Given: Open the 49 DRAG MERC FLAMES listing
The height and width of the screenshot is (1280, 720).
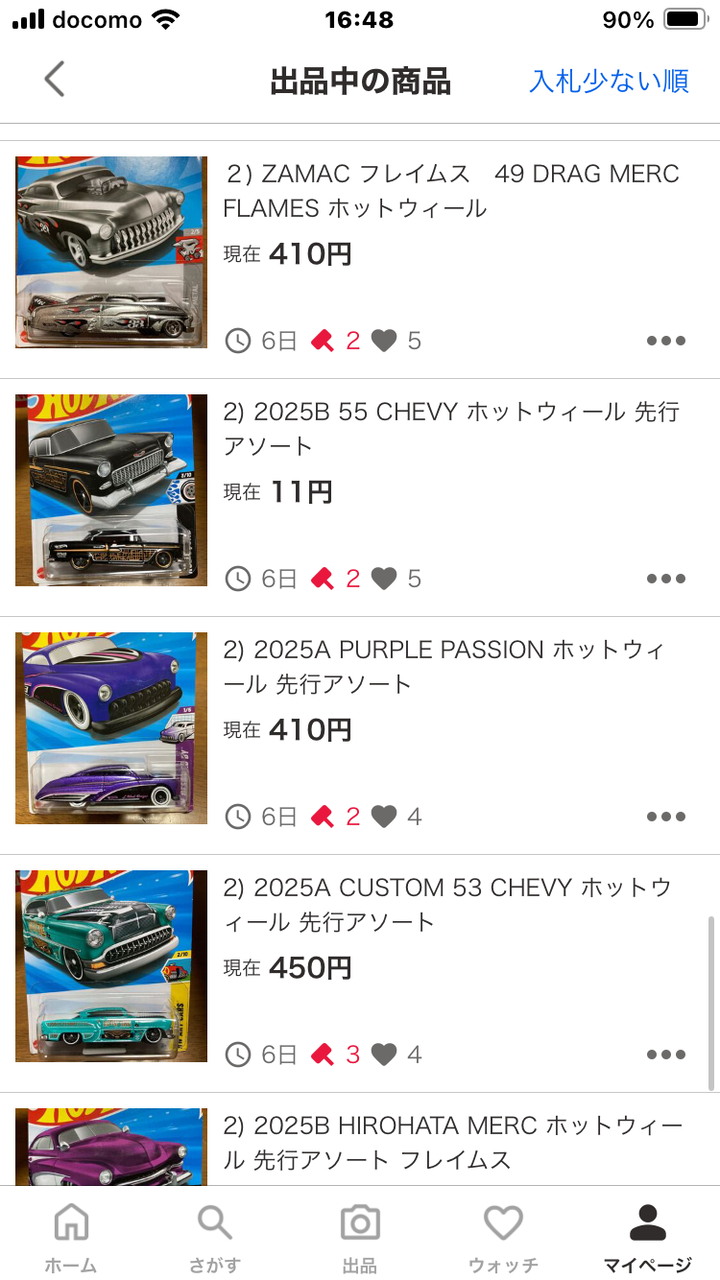Looking at the screenshot, I should click(x=450, y=191).
